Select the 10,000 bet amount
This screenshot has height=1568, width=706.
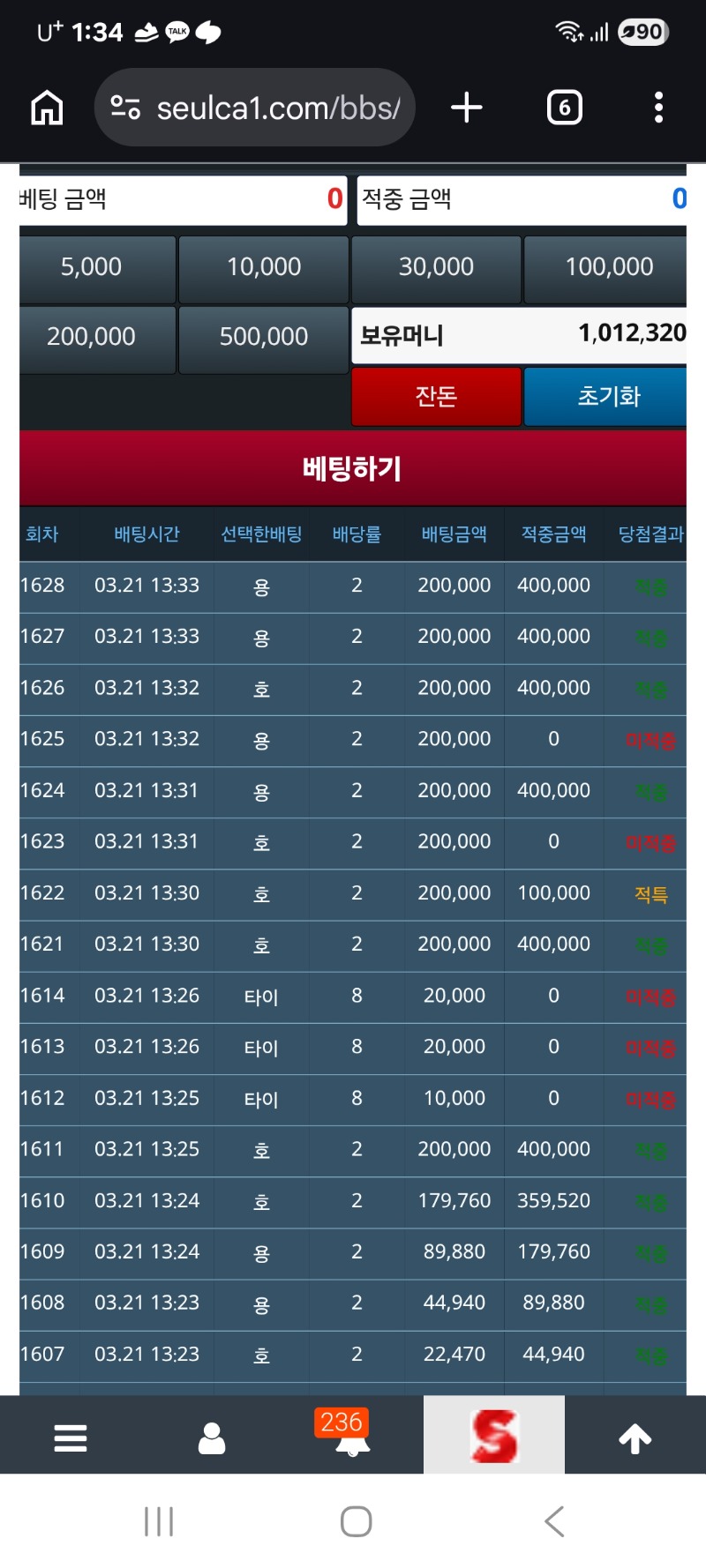click(x=264, y=266)
